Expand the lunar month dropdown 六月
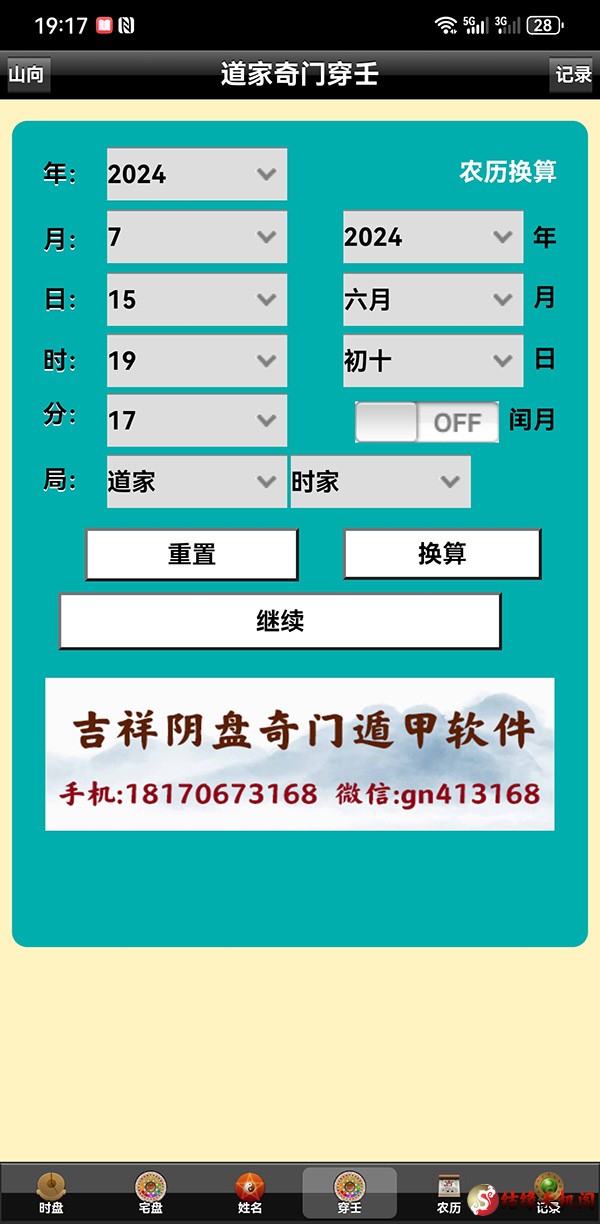 [432, 299]
